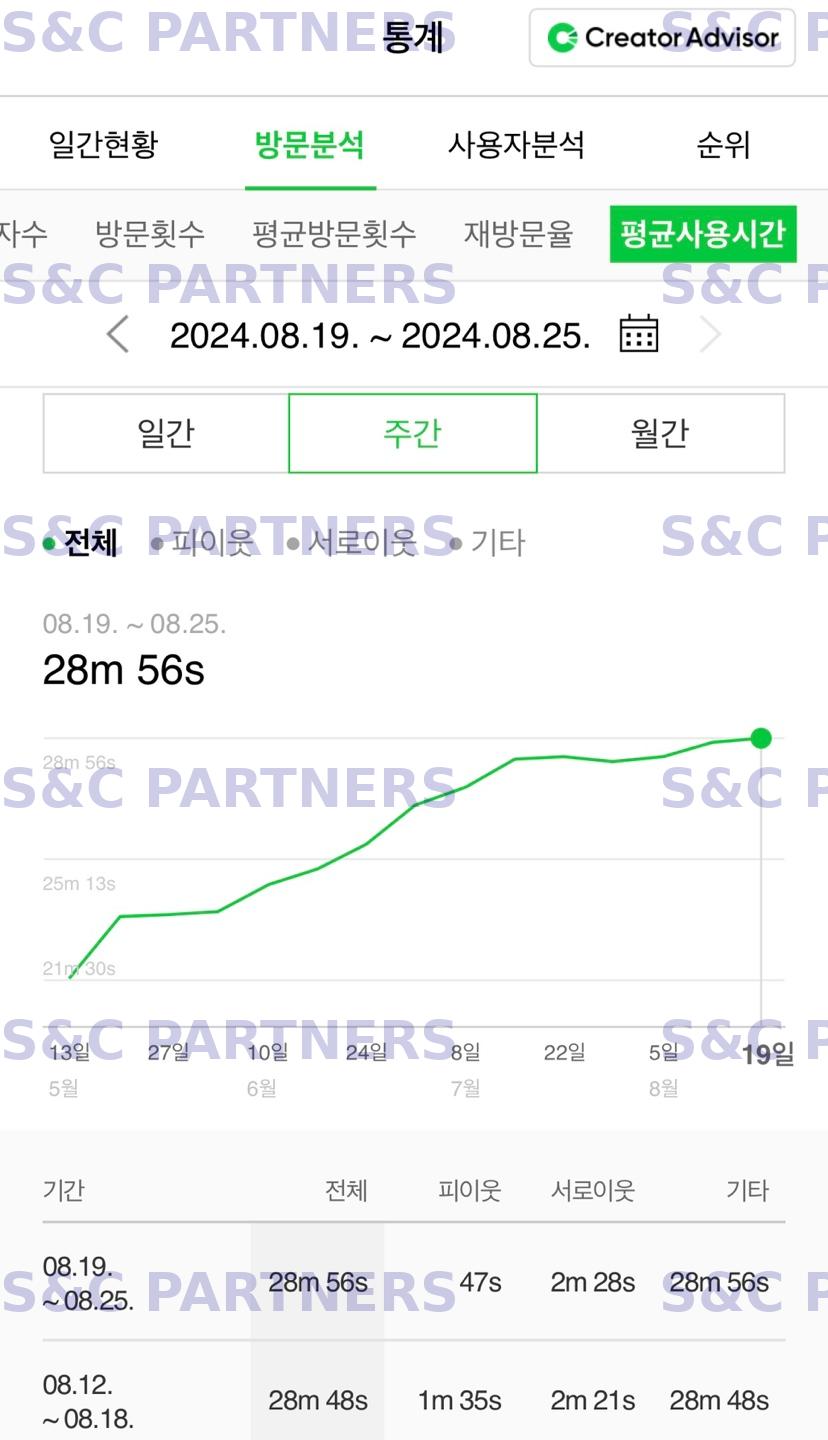Image resolution: width=828 pixels, height=1440 pixels.
Task: Open the 재방문율 sub-tab
Action: 518,234
